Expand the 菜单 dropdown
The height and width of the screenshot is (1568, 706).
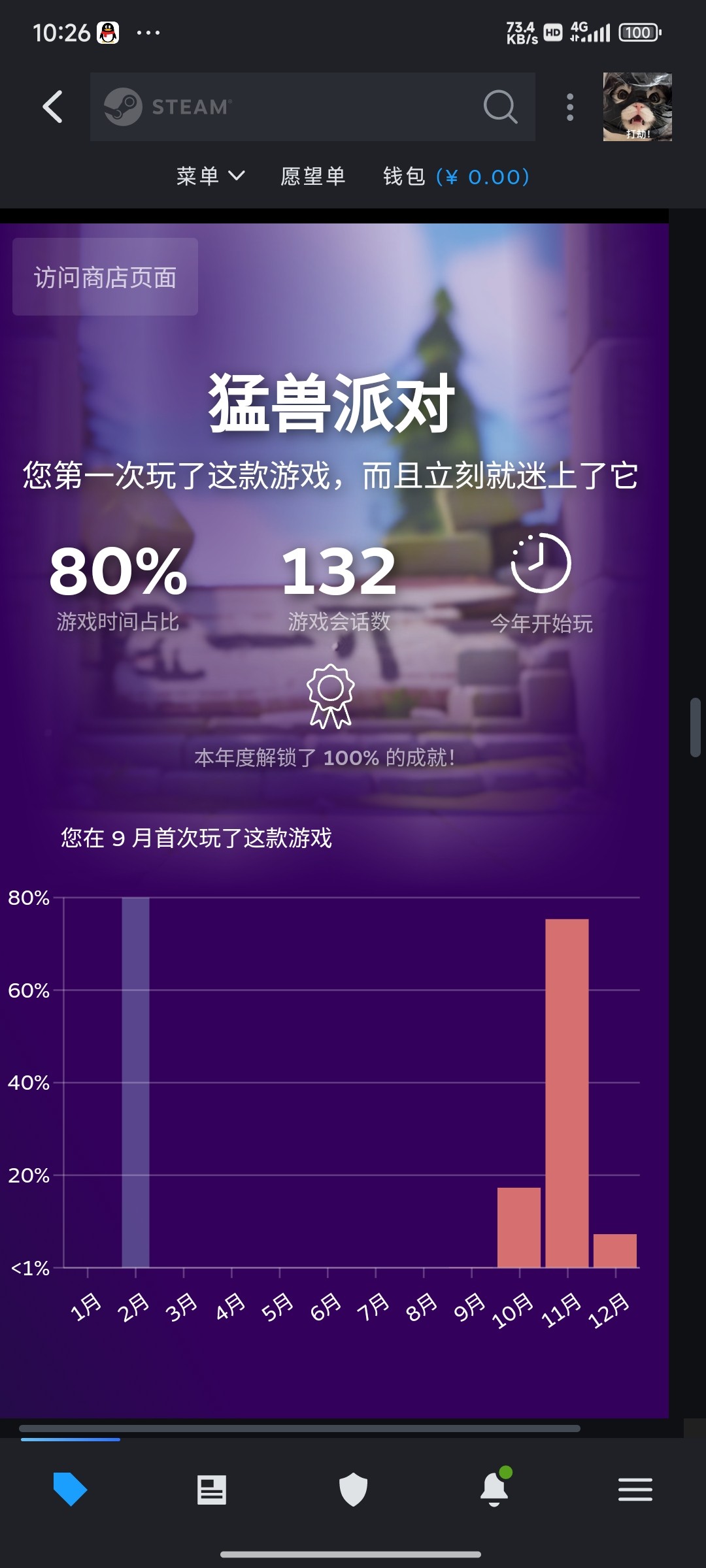[x=210, y=176]
